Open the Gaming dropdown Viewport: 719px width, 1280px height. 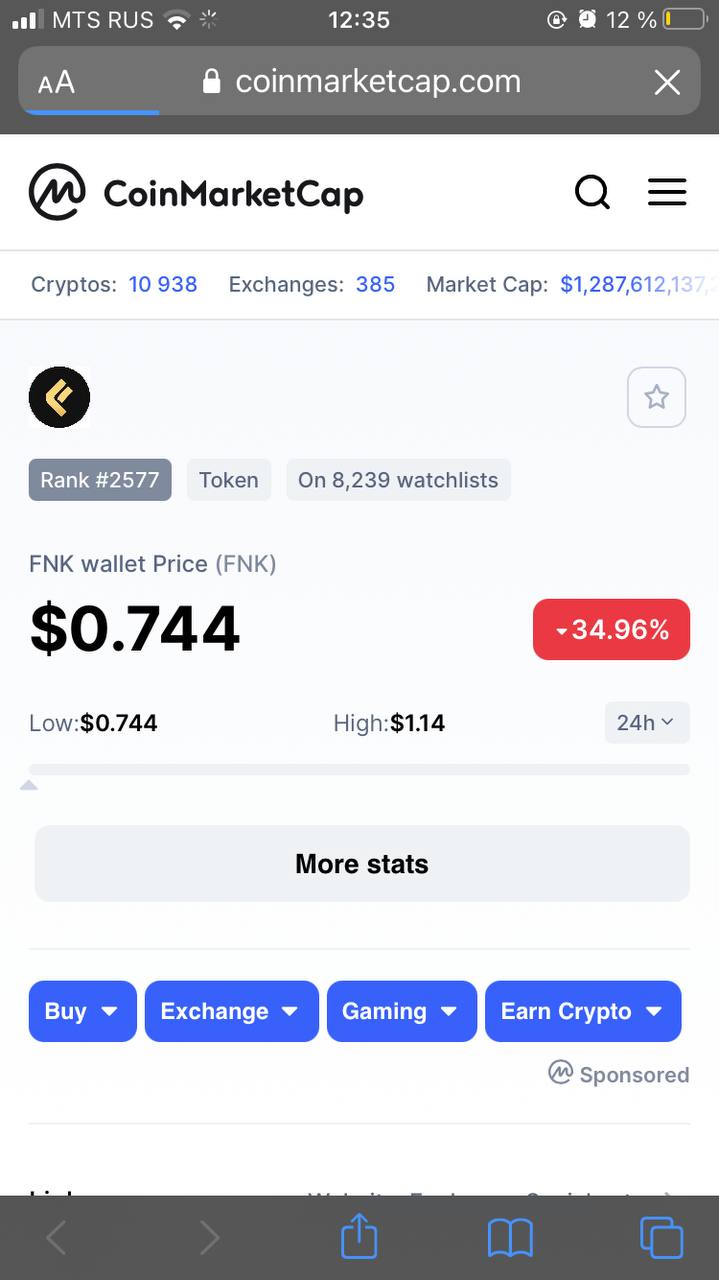[402, 1011]
